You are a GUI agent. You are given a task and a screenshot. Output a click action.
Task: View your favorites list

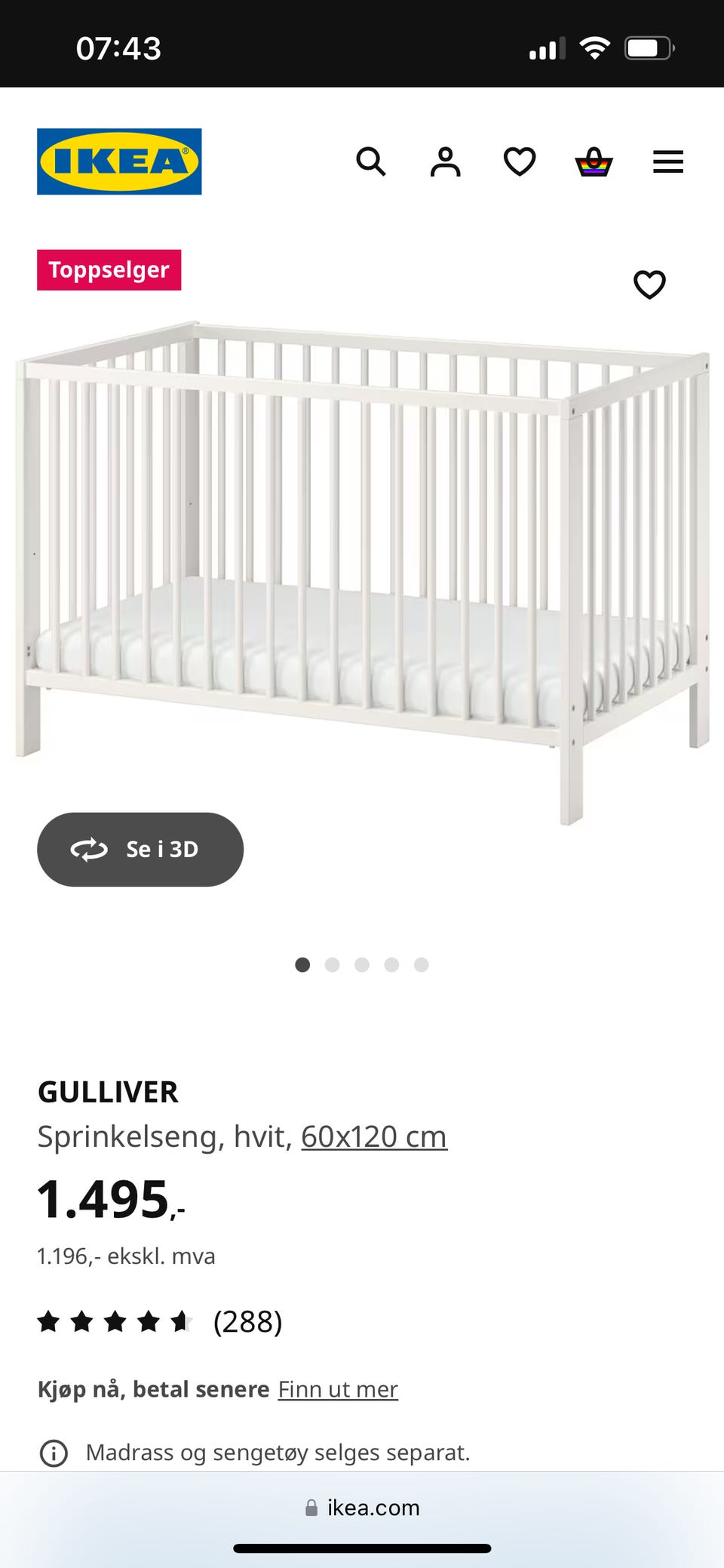519,161
